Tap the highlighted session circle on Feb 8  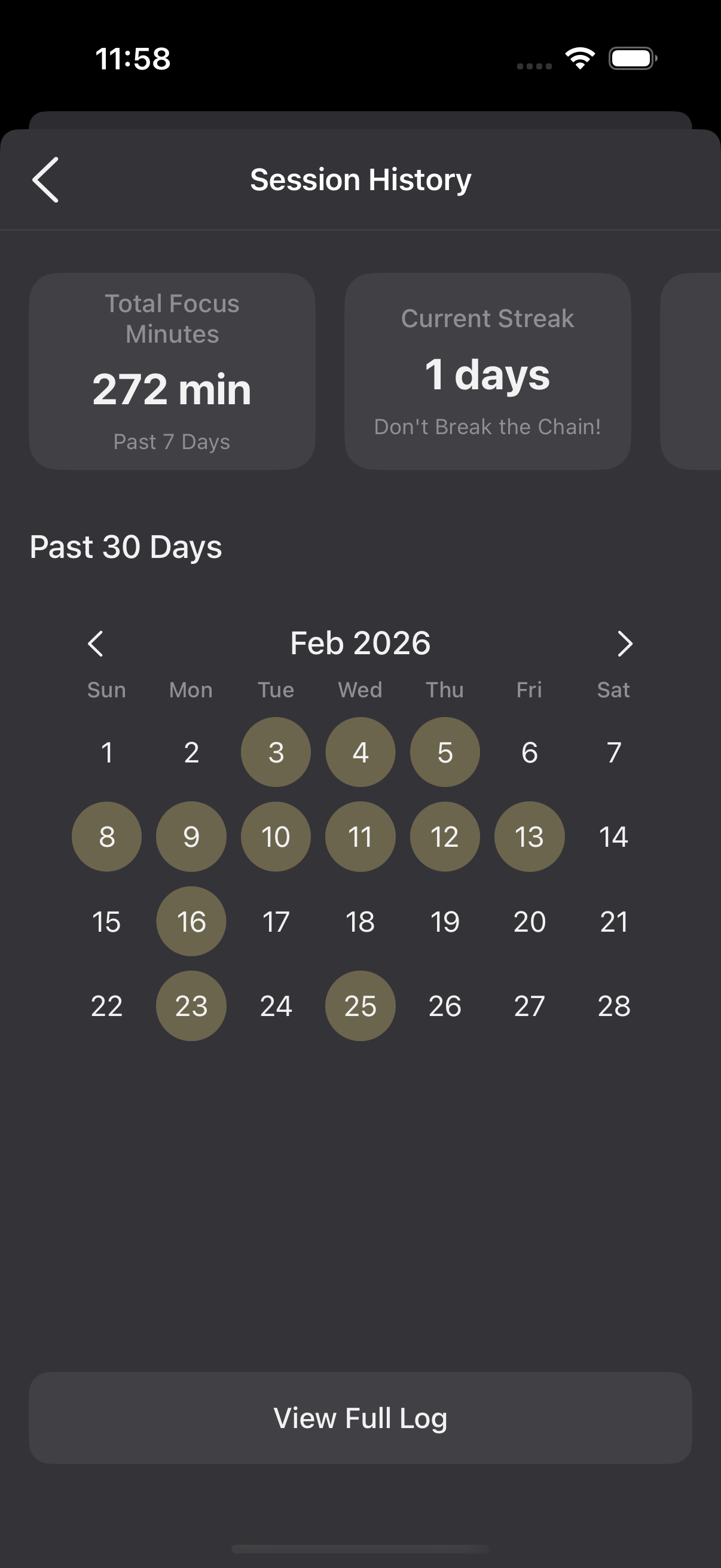coord(106,837)
